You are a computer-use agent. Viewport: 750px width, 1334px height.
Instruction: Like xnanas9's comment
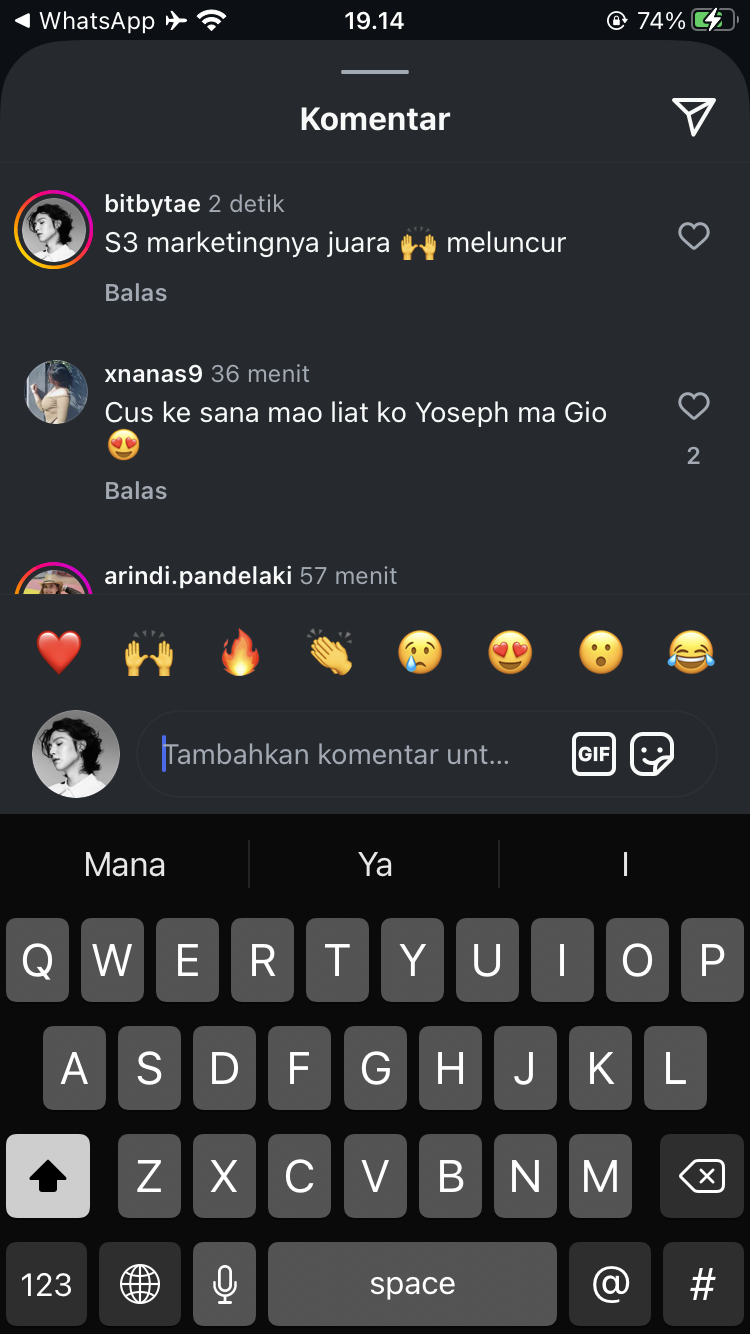[x=693, y=406]
